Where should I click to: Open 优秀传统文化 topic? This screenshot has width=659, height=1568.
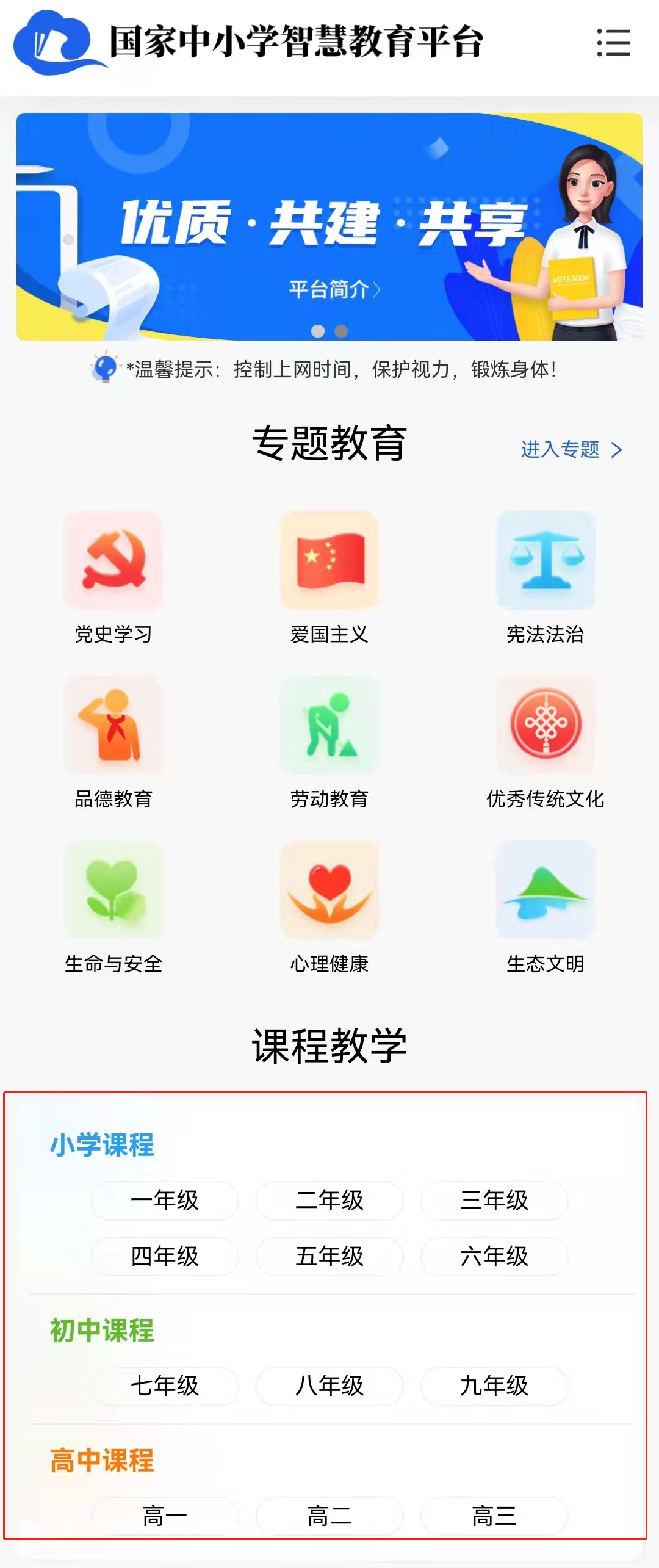click(546, 742)
